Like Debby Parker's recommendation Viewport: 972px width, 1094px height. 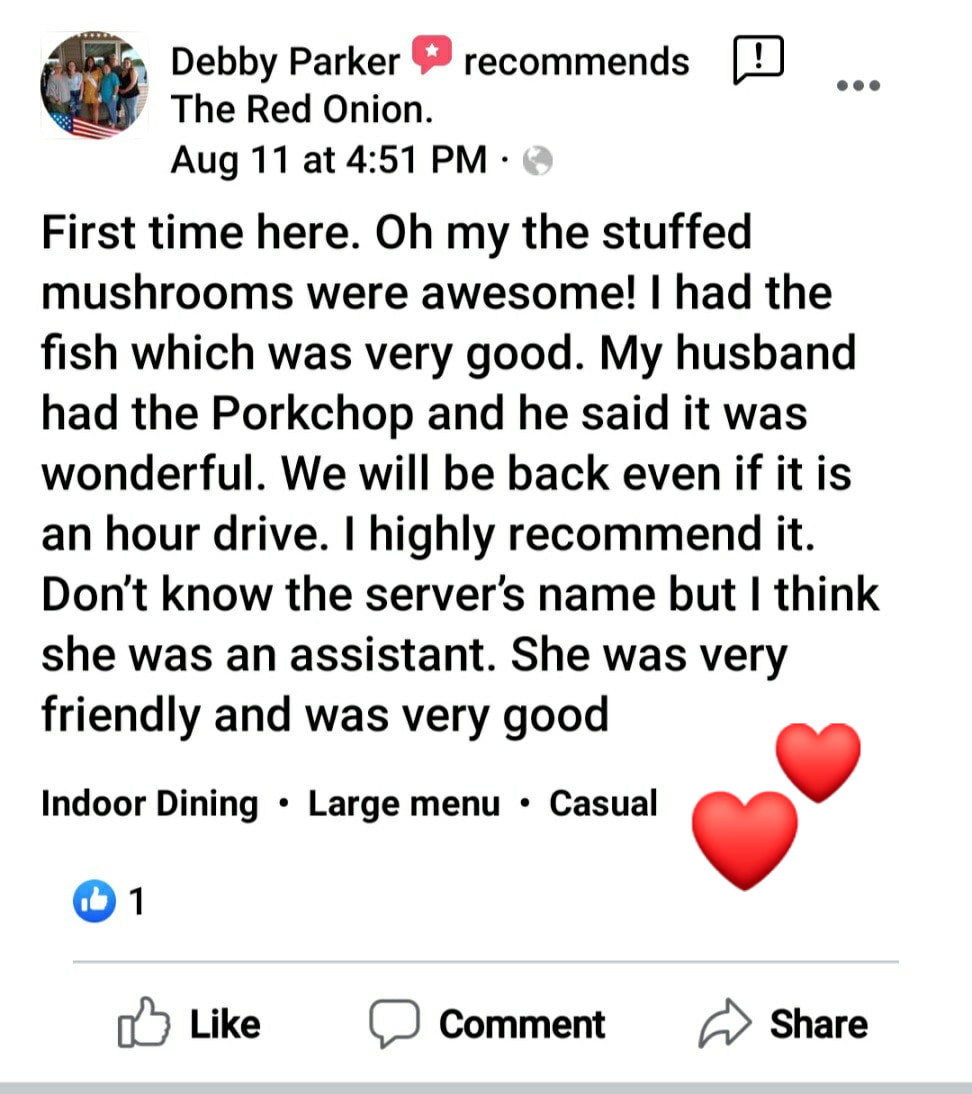190,1023
